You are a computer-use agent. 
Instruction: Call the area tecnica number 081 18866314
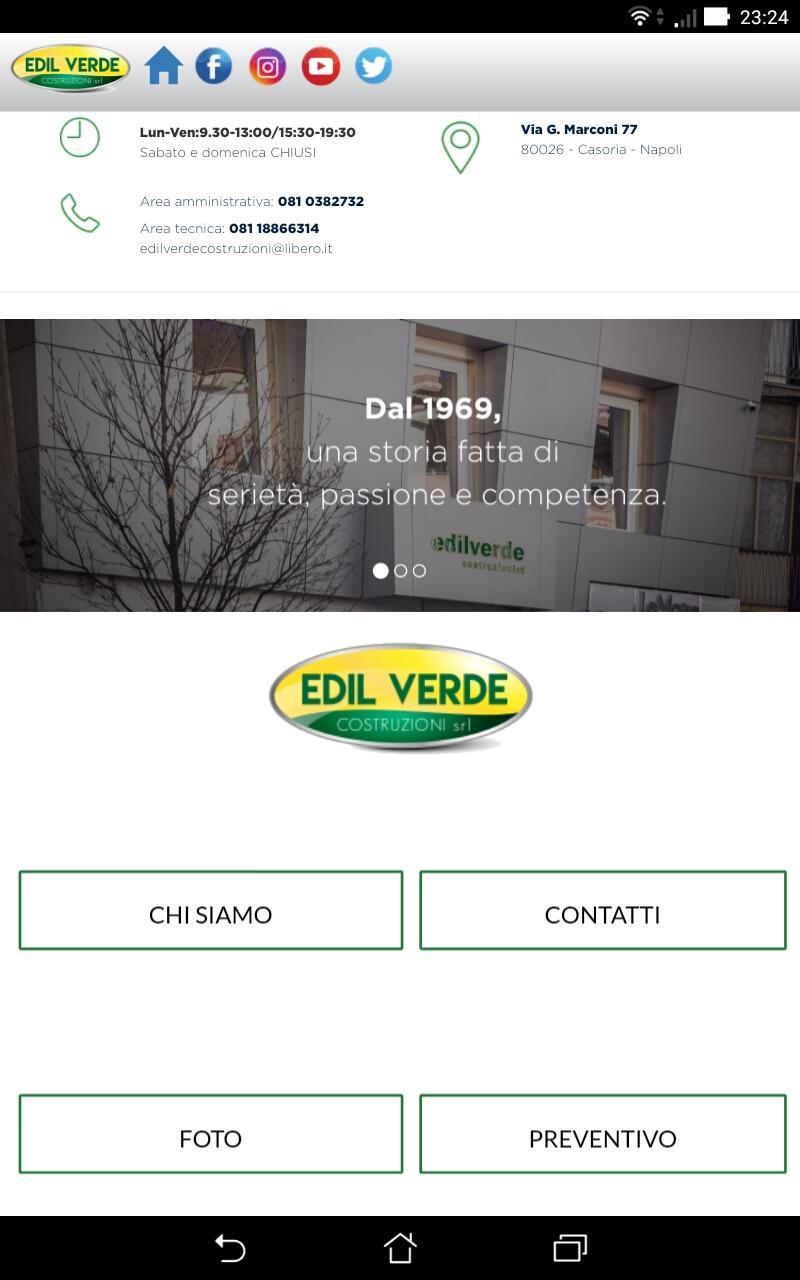click(274, 228)
